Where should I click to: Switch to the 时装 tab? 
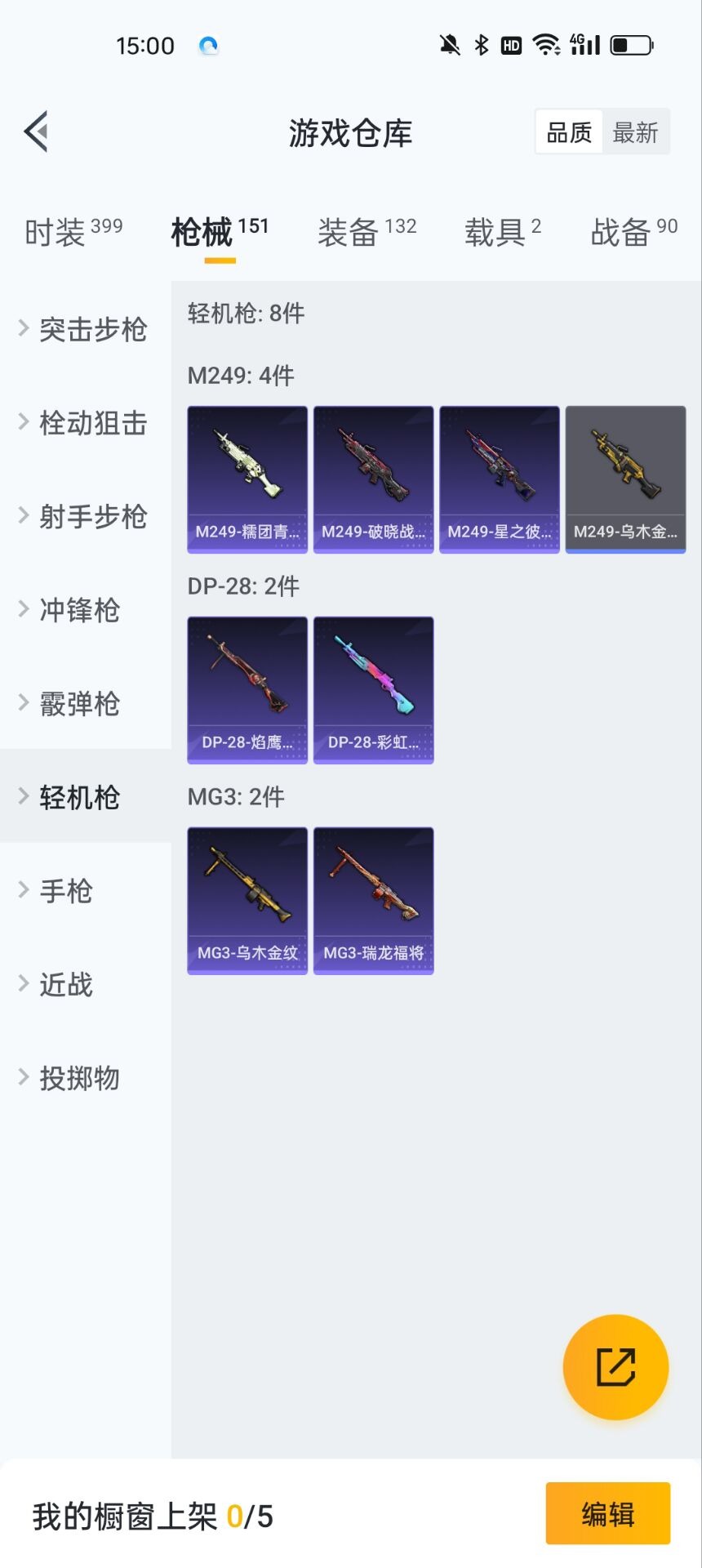coord(73,233)
